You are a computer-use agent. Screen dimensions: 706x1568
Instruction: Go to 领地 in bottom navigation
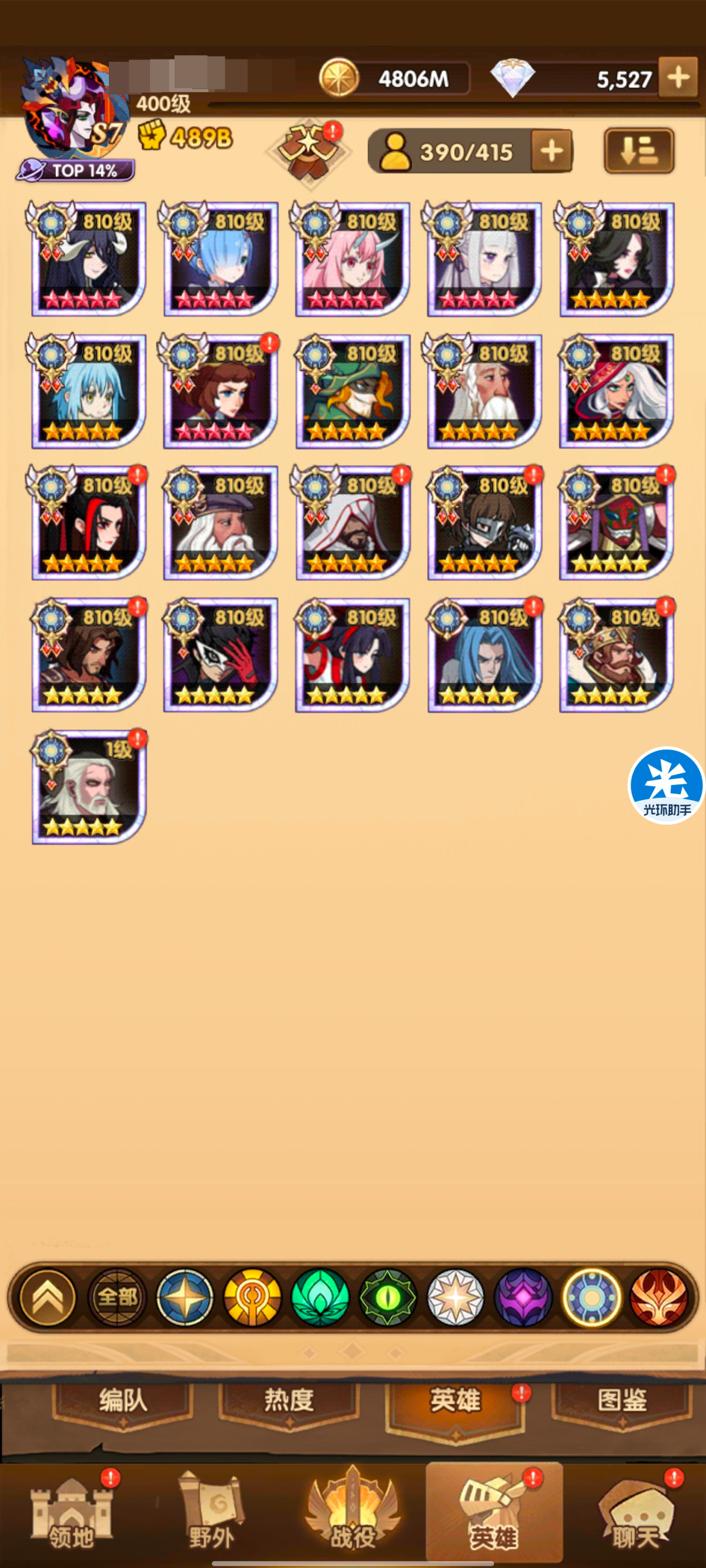71,1516
